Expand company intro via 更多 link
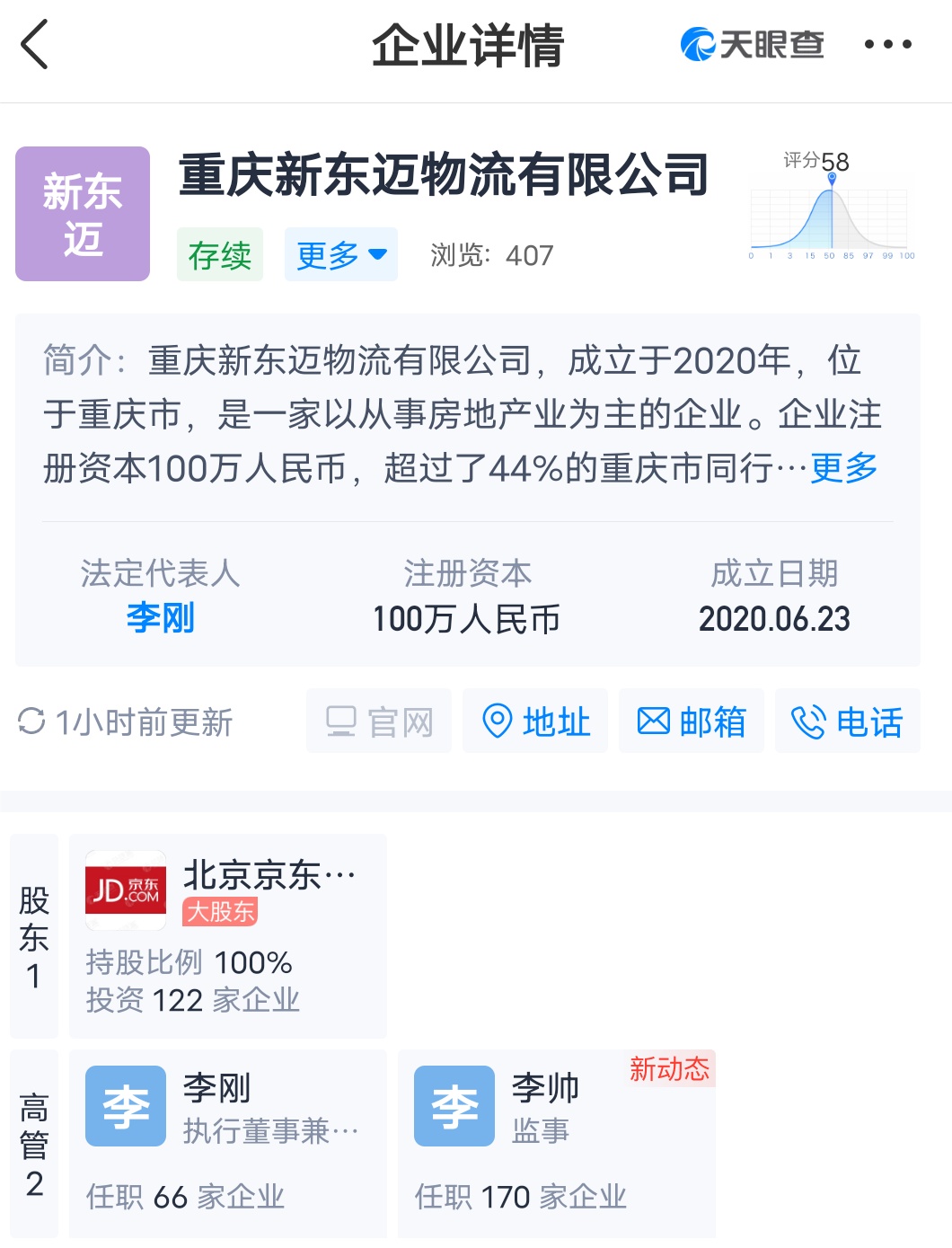Viewport: 952px width, 1248px height. (843, 468)
